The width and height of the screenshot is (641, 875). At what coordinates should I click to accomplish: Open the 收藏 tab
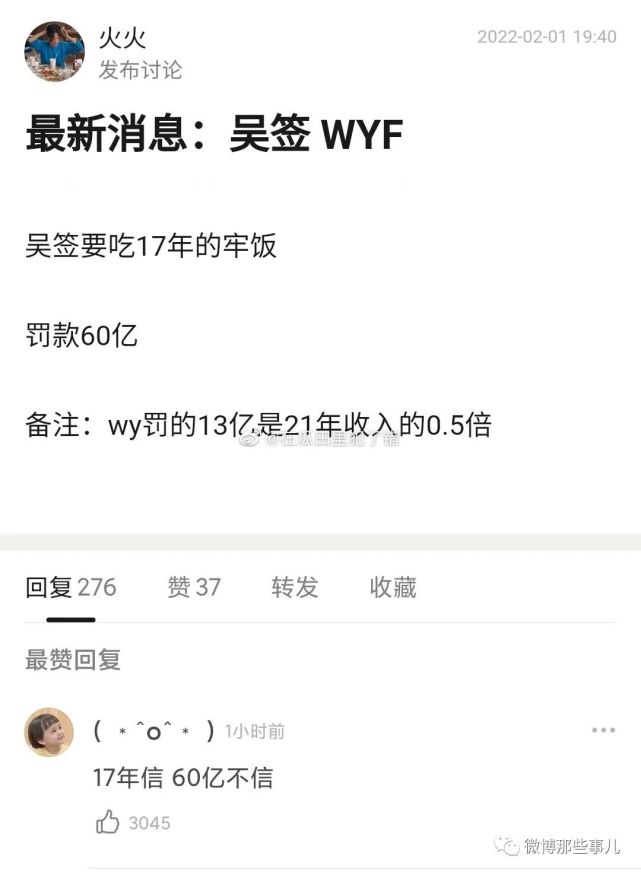(x=393, y=587)
